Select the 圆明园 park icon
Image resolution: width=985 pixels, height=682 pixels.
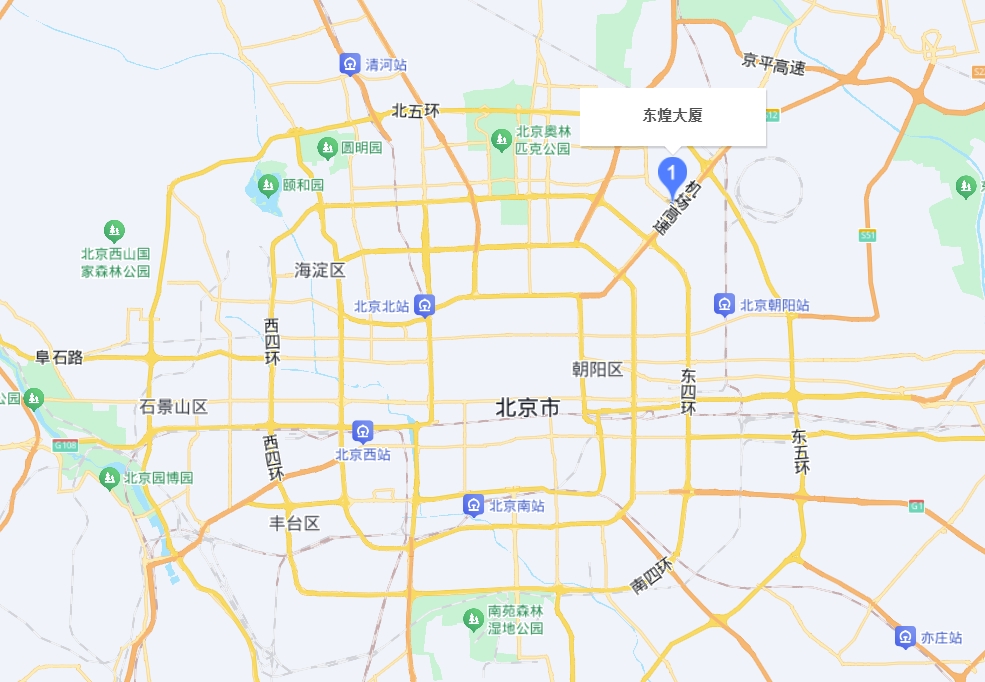pos(327,148)
